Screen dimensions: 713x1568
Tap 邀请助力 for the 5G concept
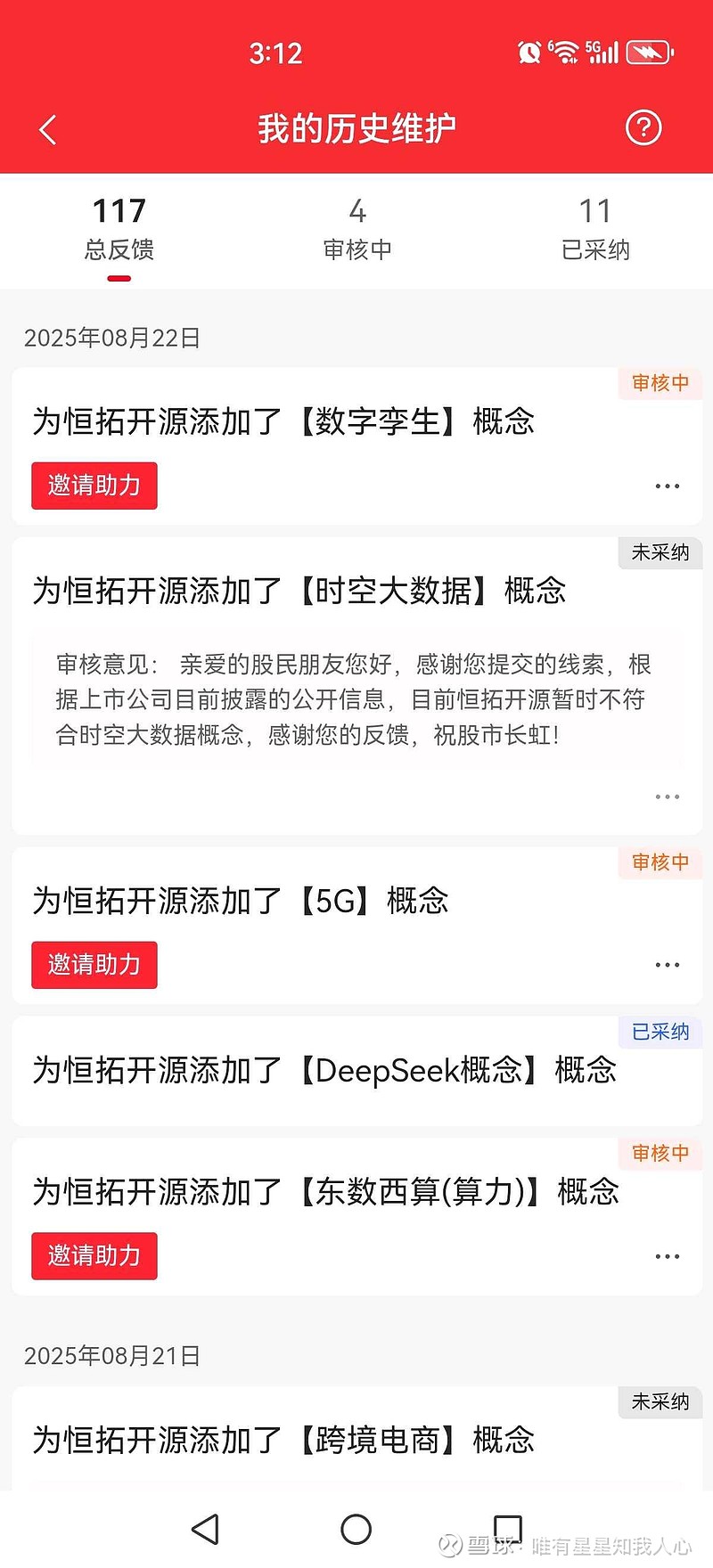pyautogui.click(x=94, y=965)
